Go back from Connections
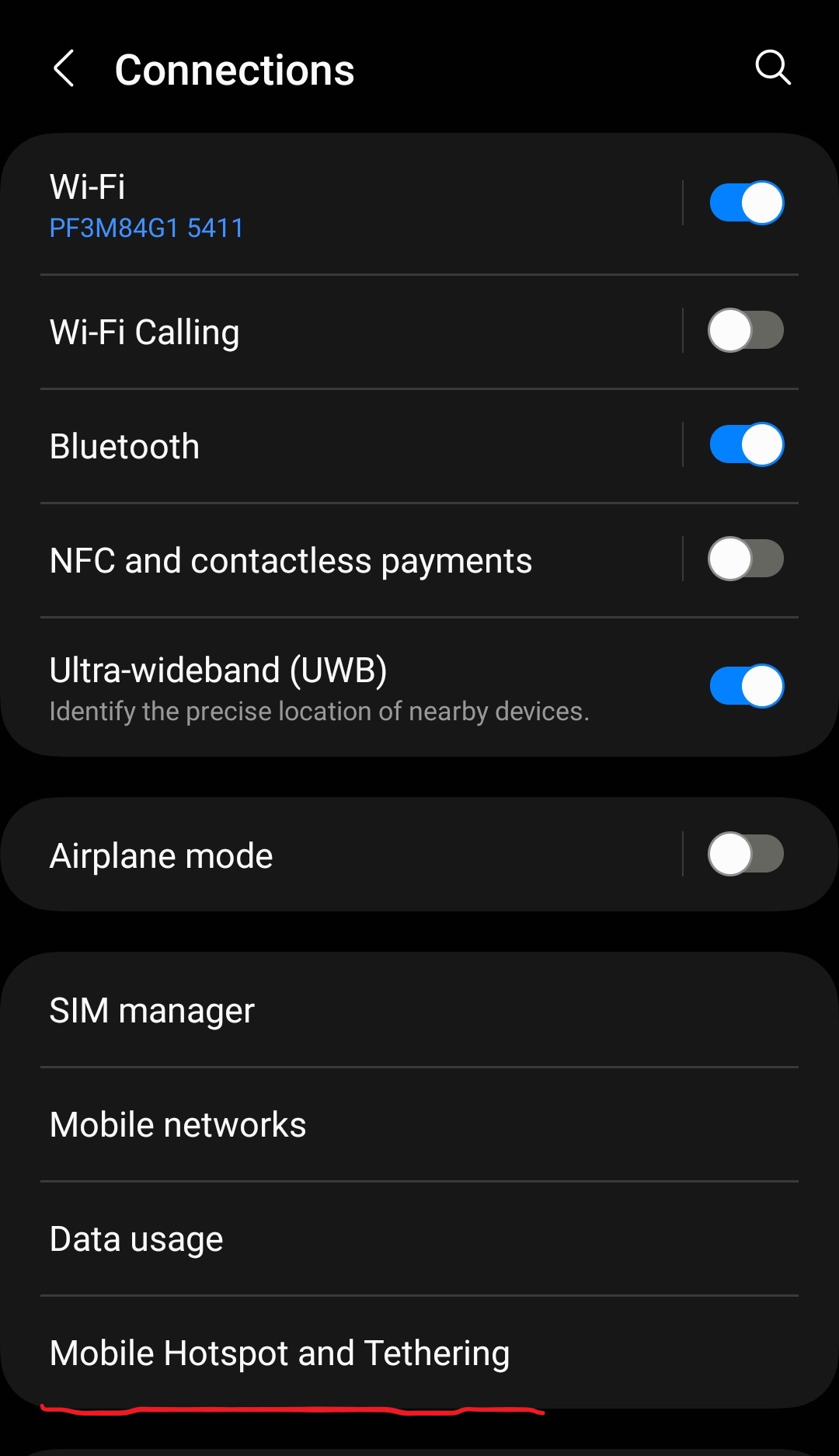 (64, 69)
